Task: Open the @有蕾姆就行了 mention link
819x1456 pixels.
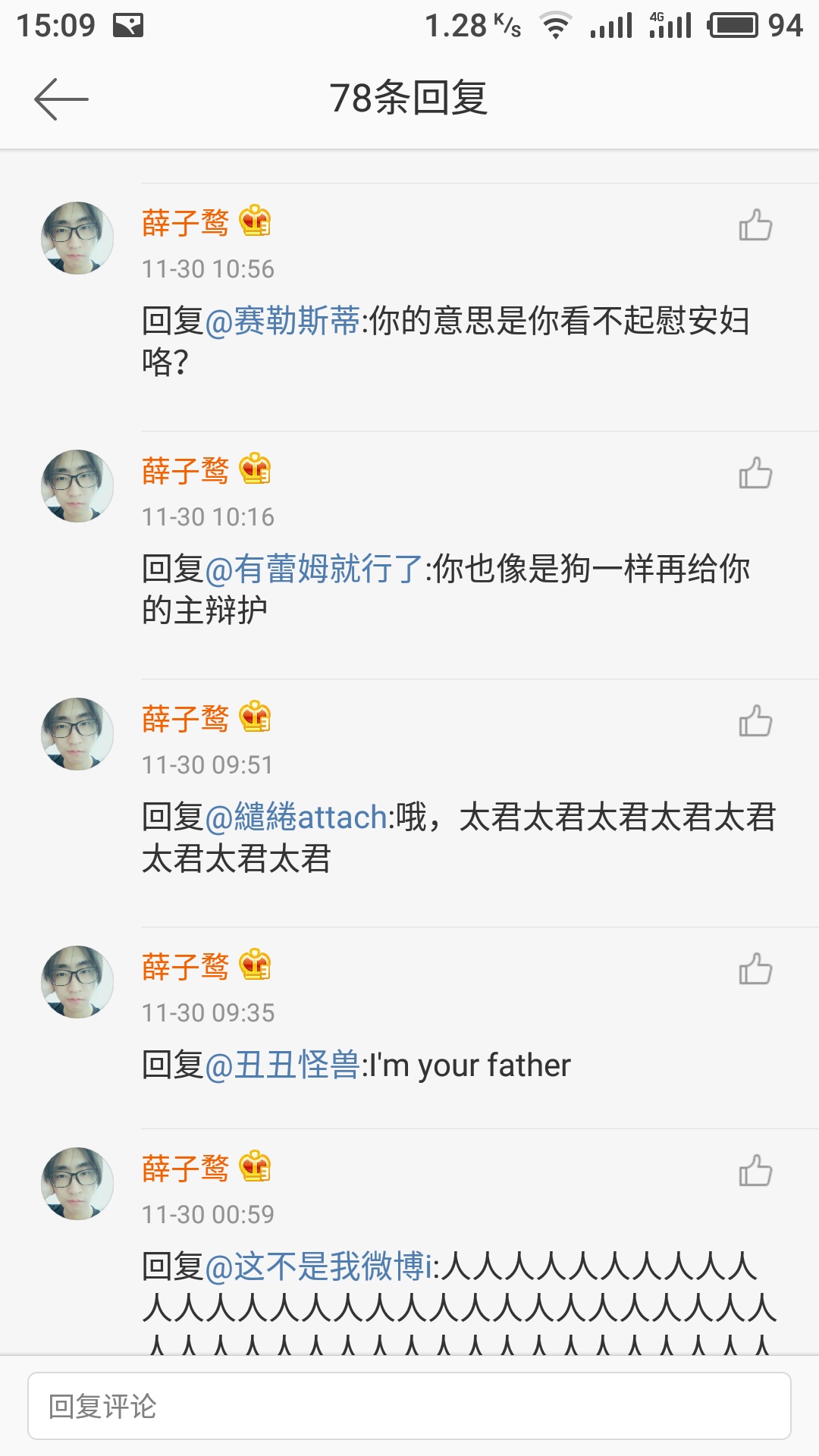Action: tap(314, 569)
